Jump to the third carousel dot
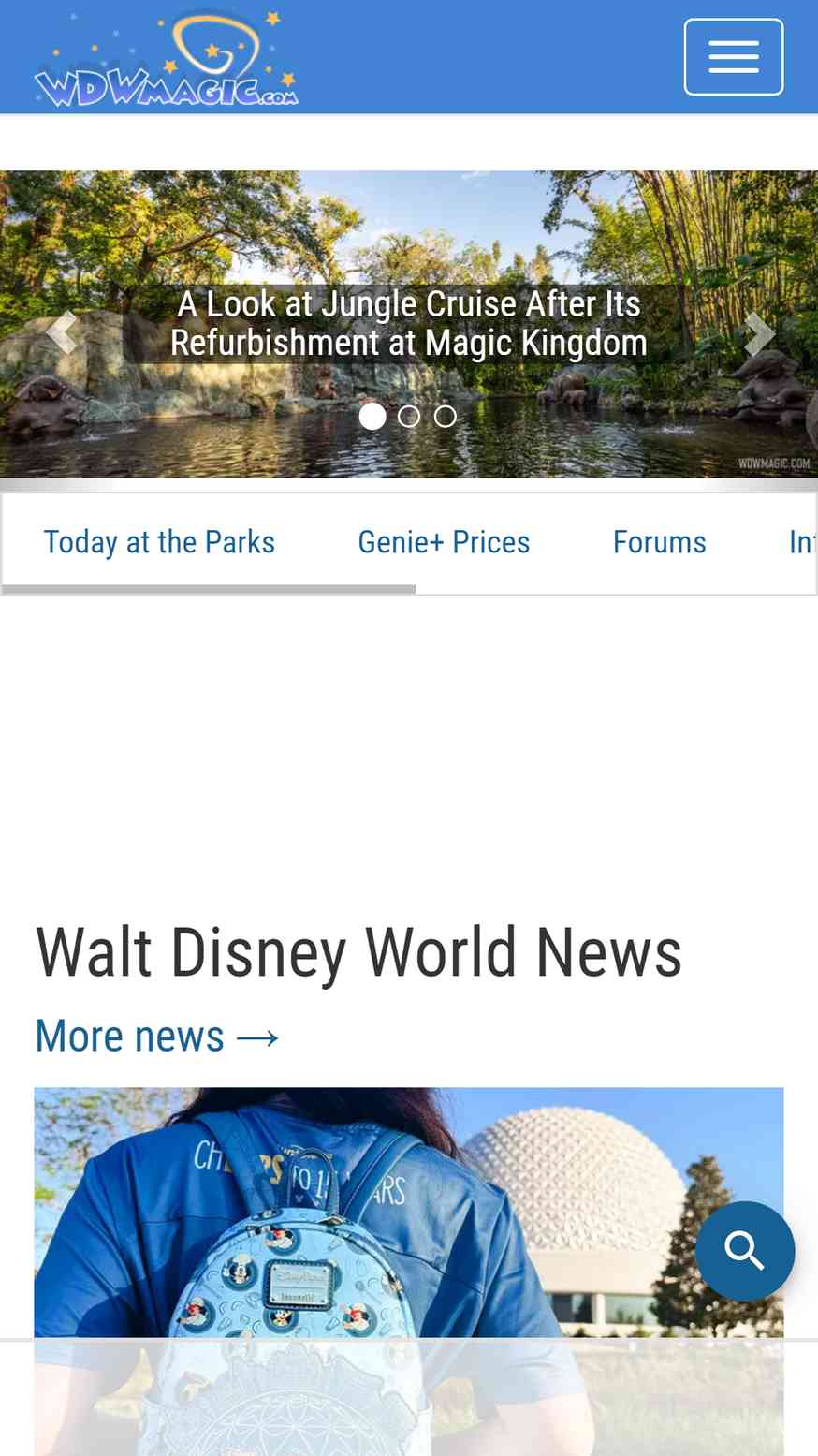This screenshot has height=1456, width=818. tap(446, 417)
